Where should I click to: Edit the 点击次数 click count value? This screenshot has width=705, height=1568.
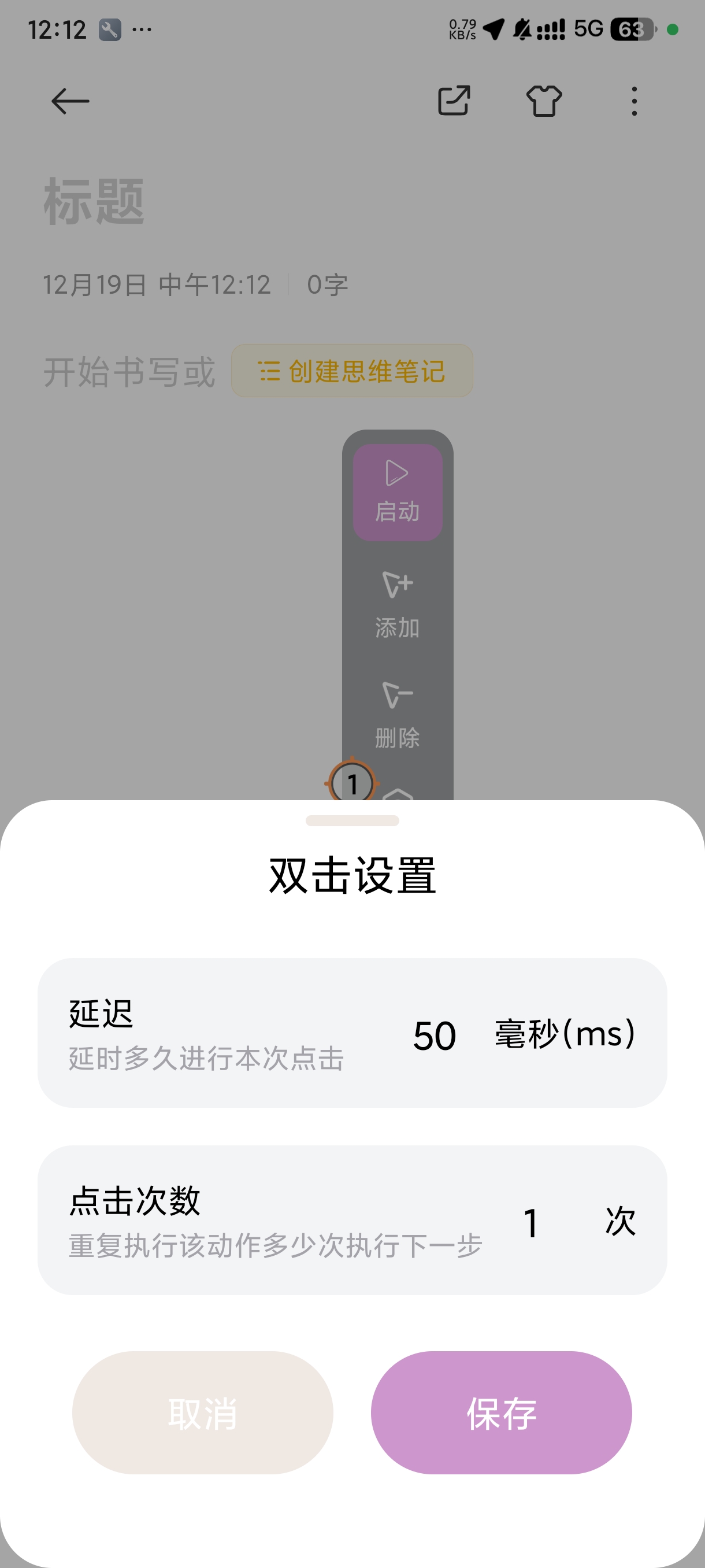[x=530, y=1222]
